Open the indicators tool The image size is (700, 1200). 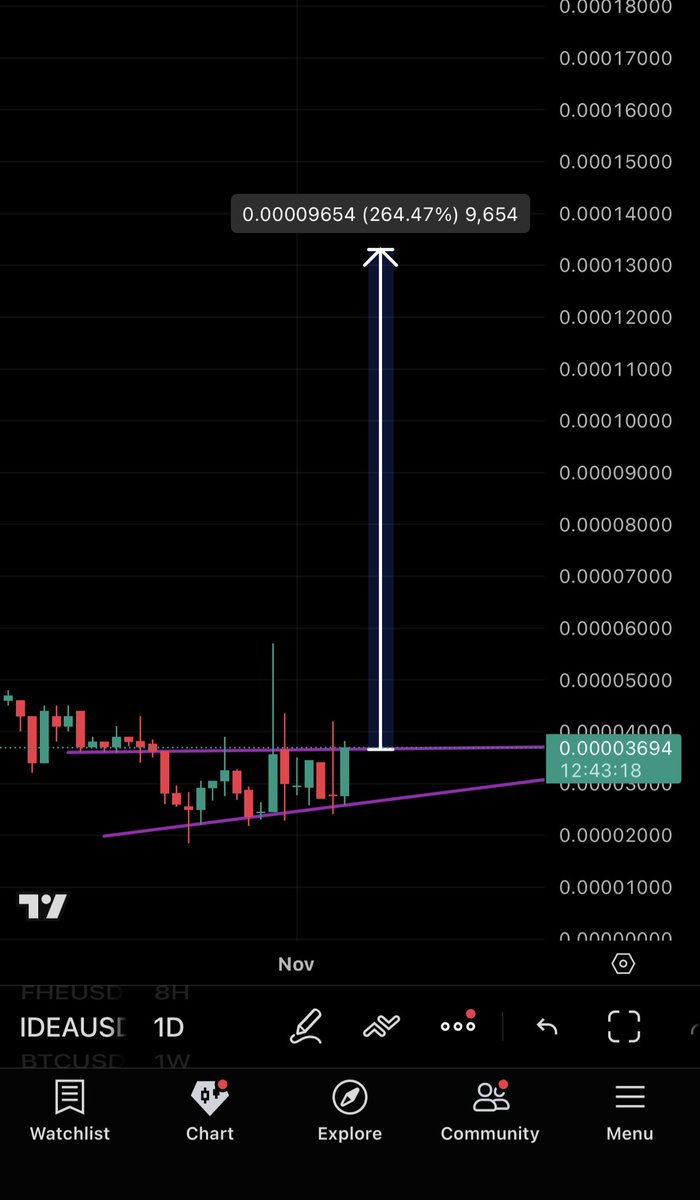pyautogui.click(x=381, y=1026)
